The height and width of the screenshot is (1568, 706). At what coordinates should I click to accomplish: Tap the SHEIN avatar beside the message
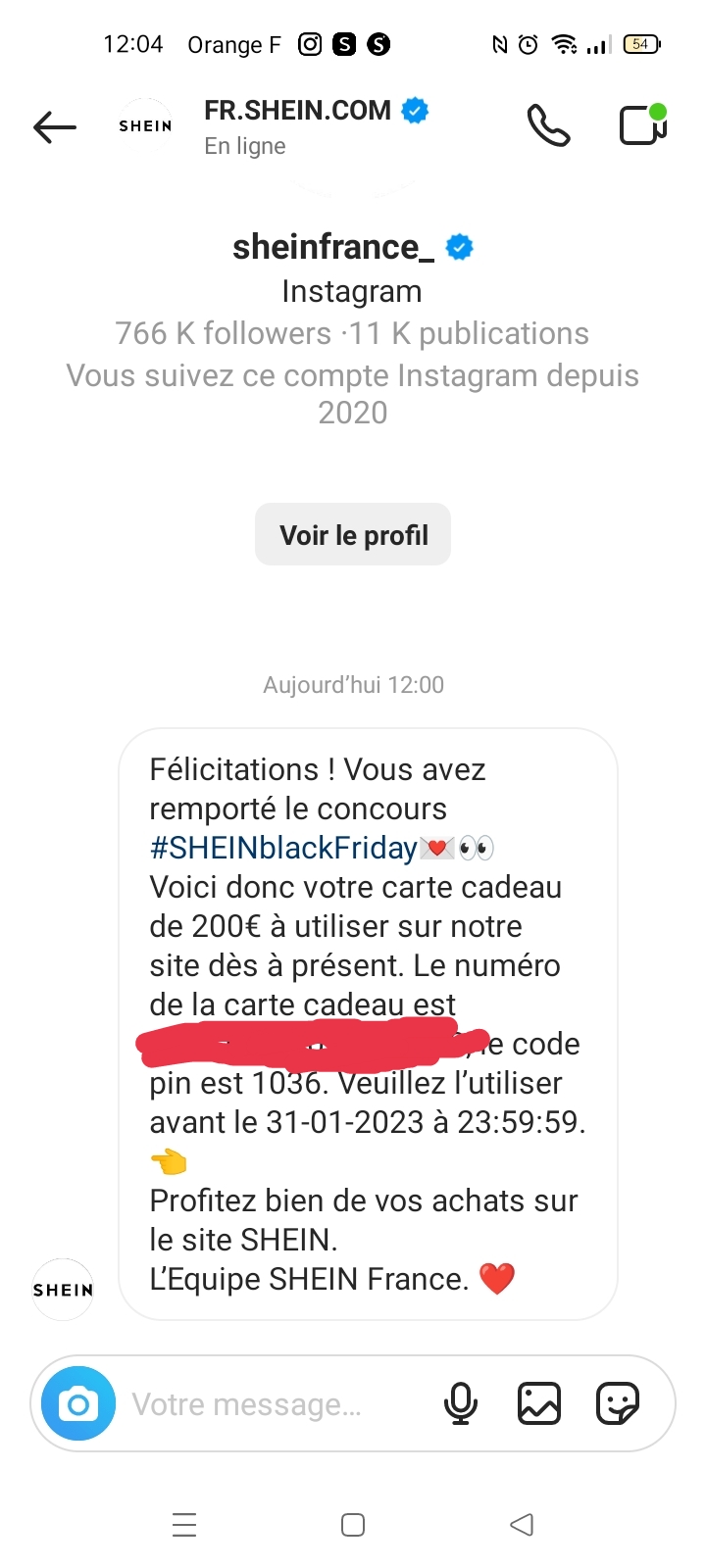pos(64,1290)
